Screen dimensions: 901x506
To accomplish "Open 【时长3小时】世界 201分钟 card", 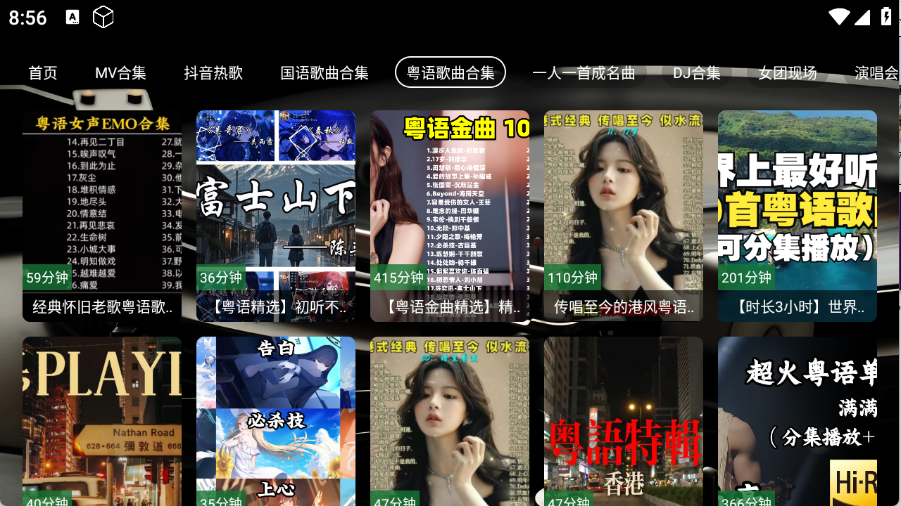I will click(x=797, y=215).
